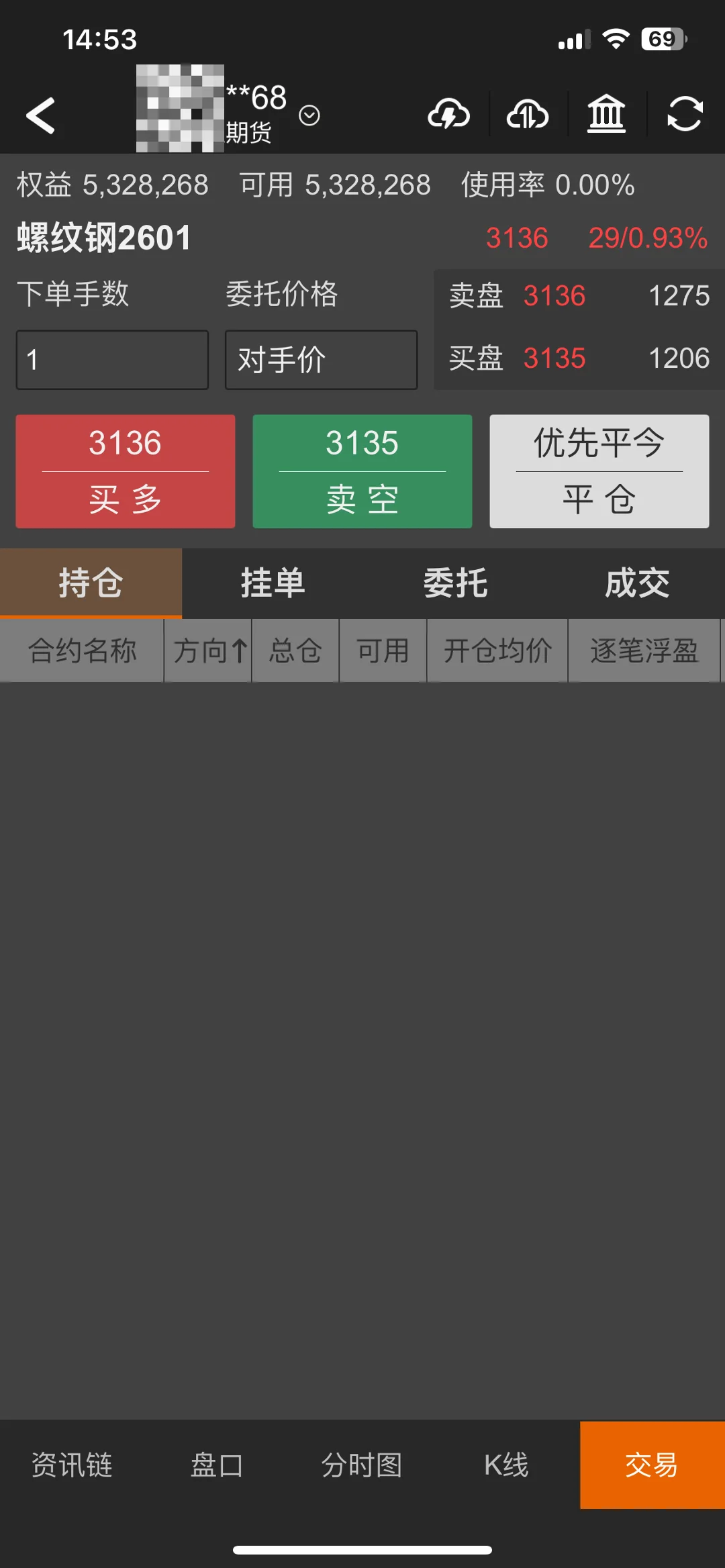725x1568 pixels.
Task: Tap the green 卖空 sell button
Action: click(x=362, y=471)
